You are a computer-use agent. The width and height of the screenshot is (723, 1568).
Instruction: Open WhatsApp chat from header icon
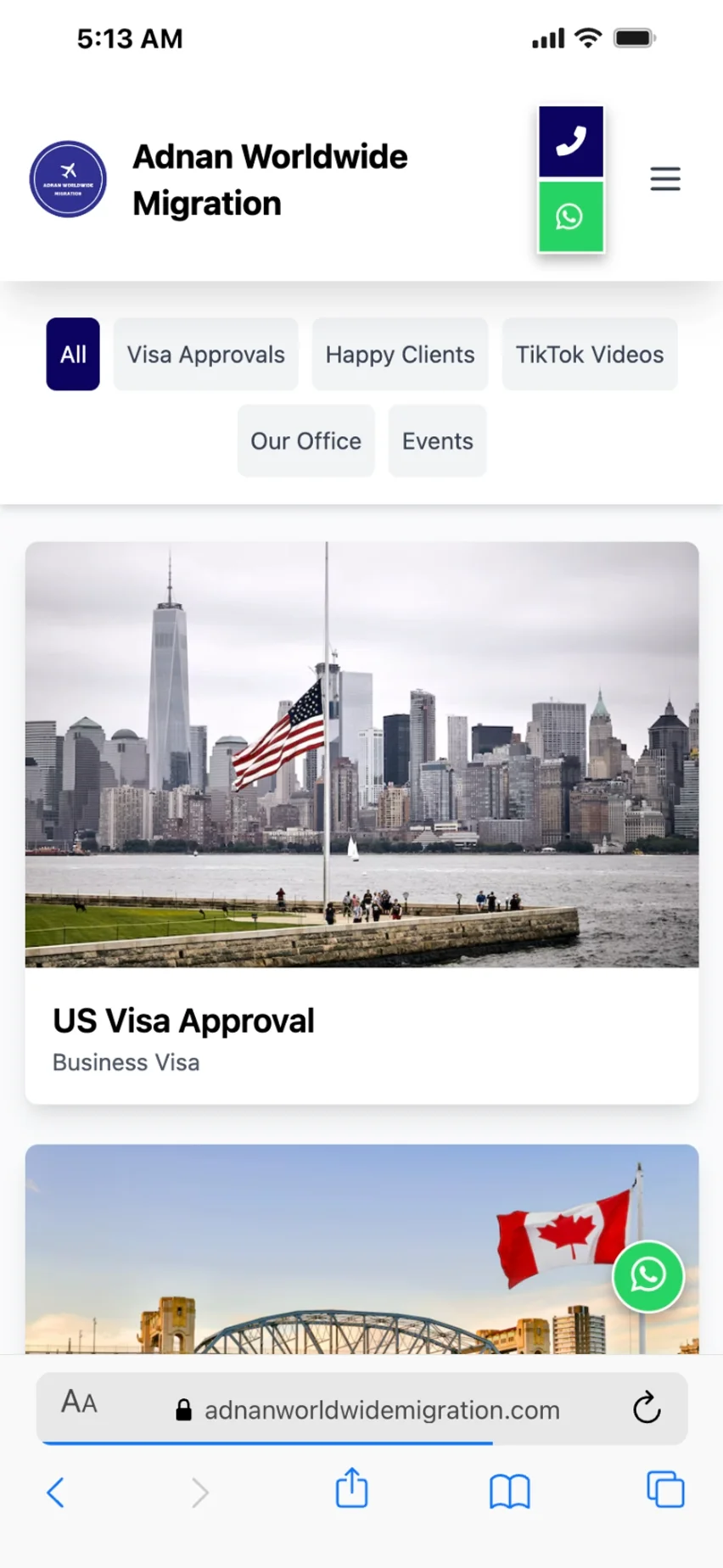(x=570, y=217)
